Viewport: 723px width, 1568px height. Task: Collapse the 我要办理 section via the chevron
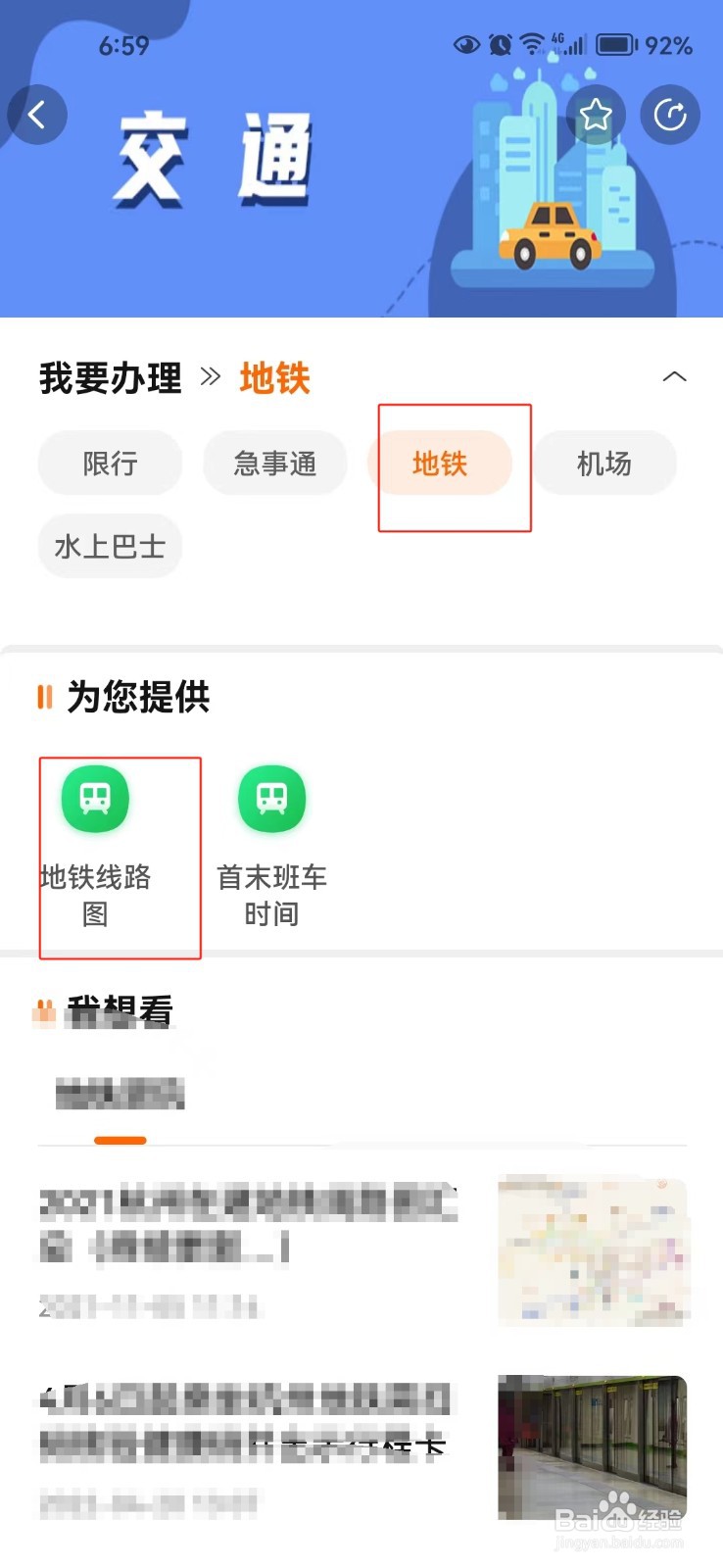[674, 376]
